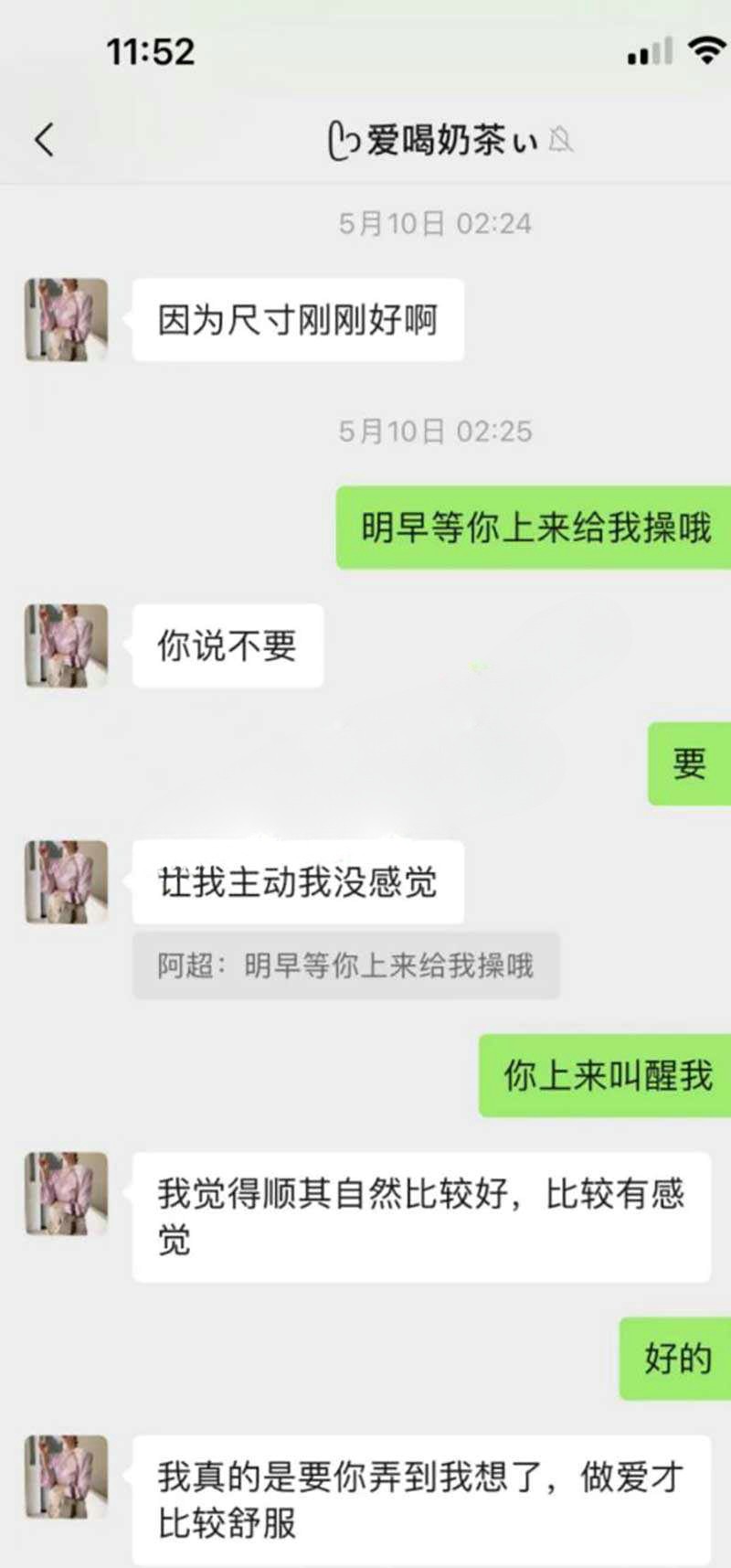Open the quoted reply starting with '阿超:'
Screen dimensions: 731x1568
345,965
